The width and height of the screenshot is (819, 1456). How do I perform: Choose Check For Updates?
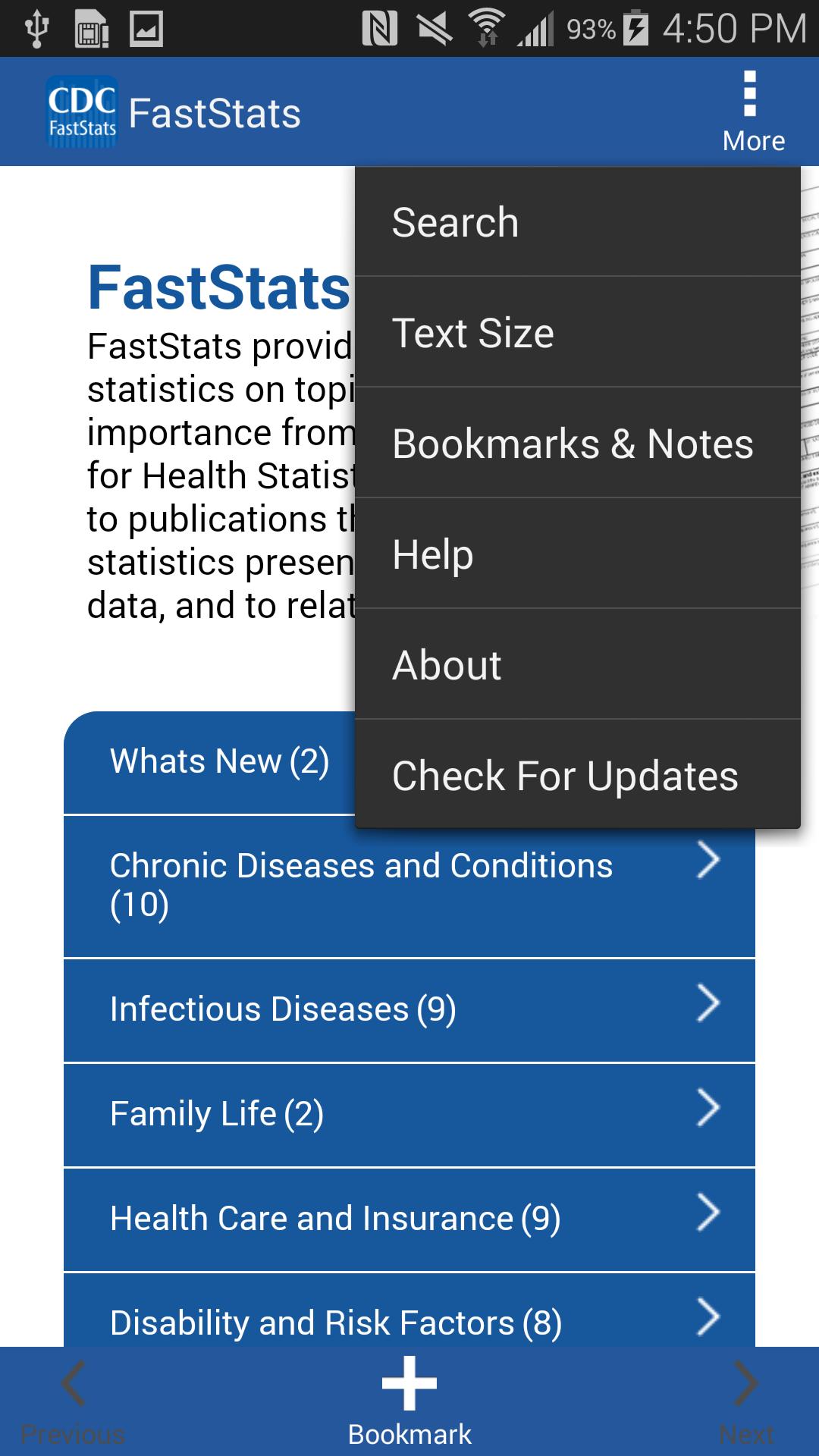click(578, 775)
